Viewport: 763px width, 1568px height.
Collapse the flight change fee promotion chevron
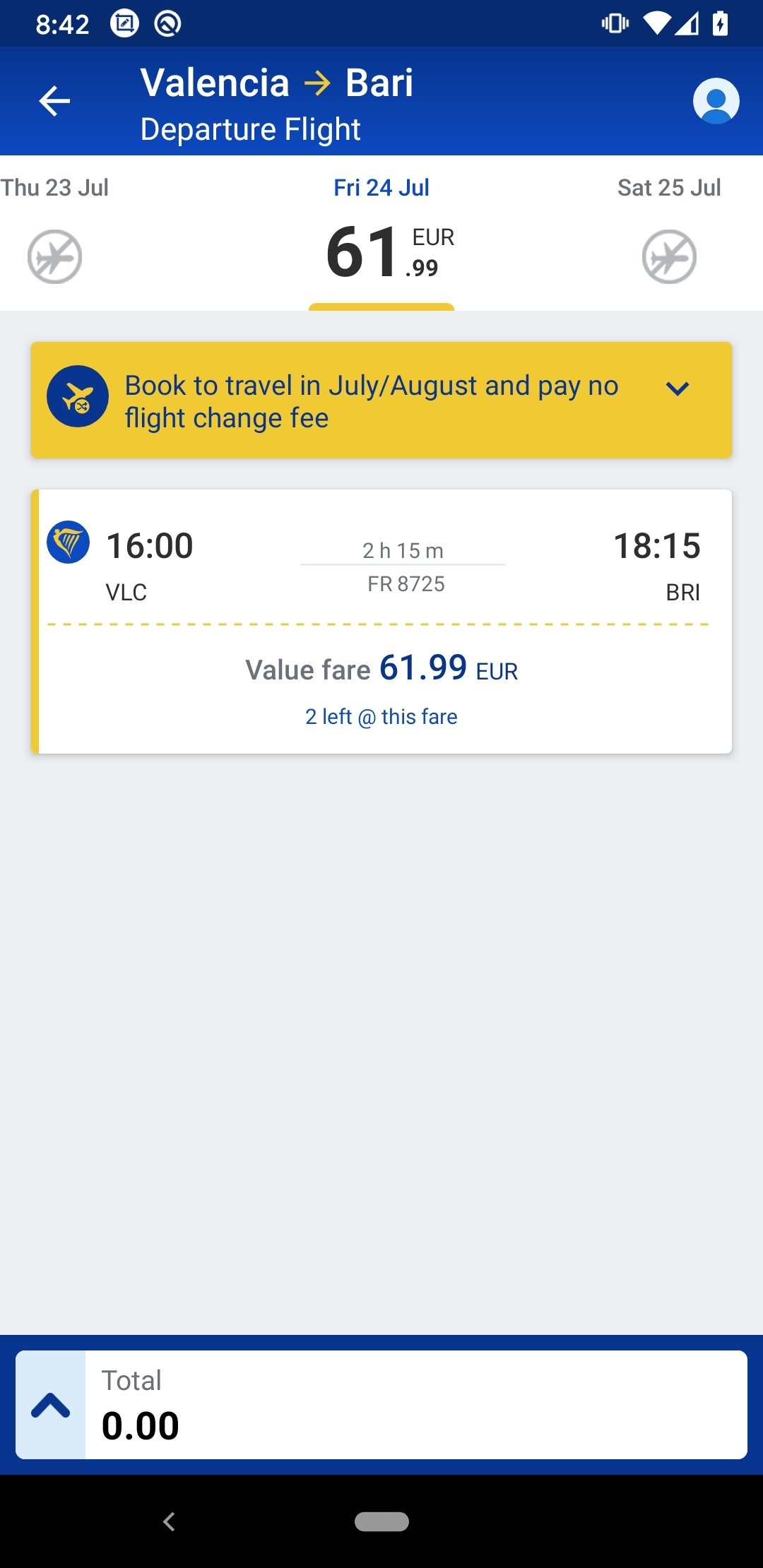[x=678, y=388]
